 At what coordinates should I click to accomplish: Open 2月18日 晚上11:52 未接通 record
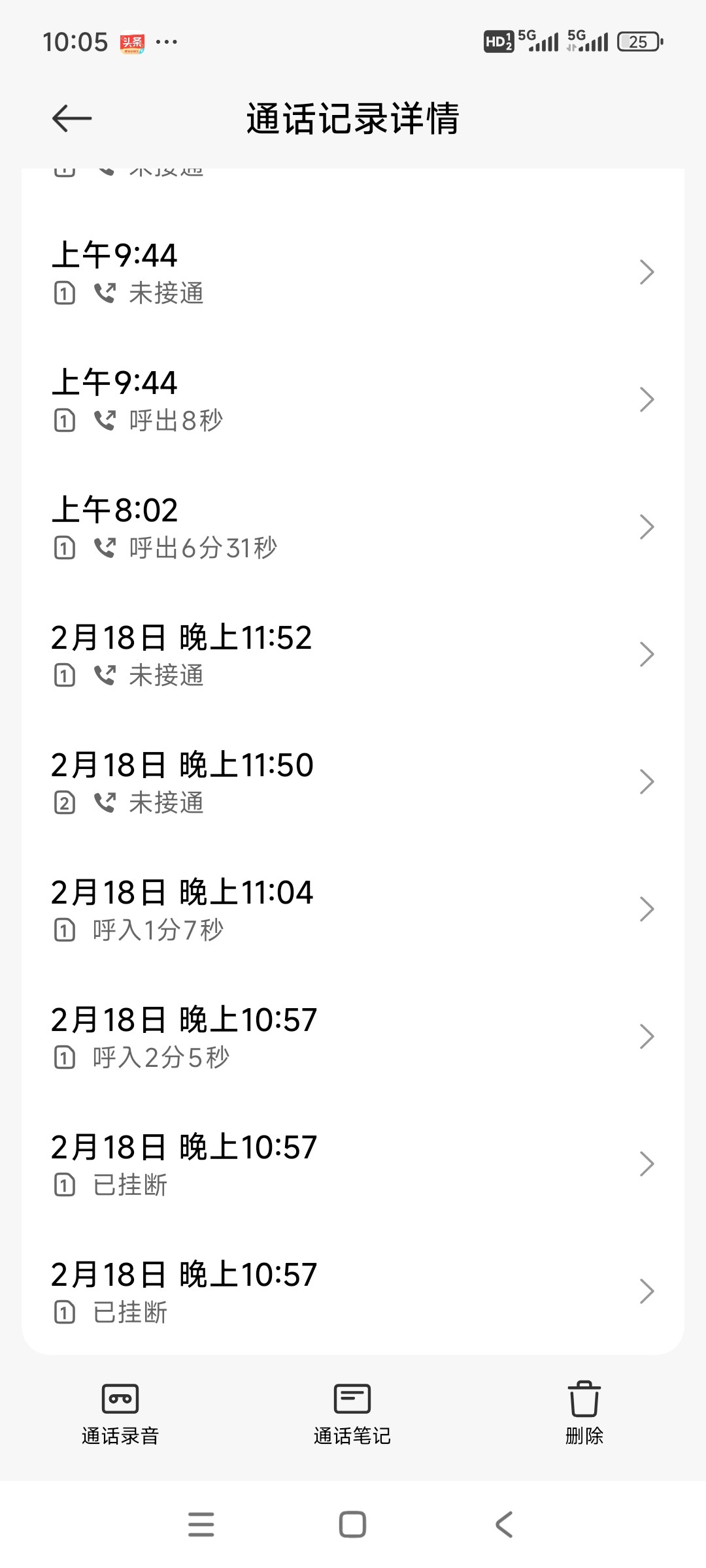353,655
